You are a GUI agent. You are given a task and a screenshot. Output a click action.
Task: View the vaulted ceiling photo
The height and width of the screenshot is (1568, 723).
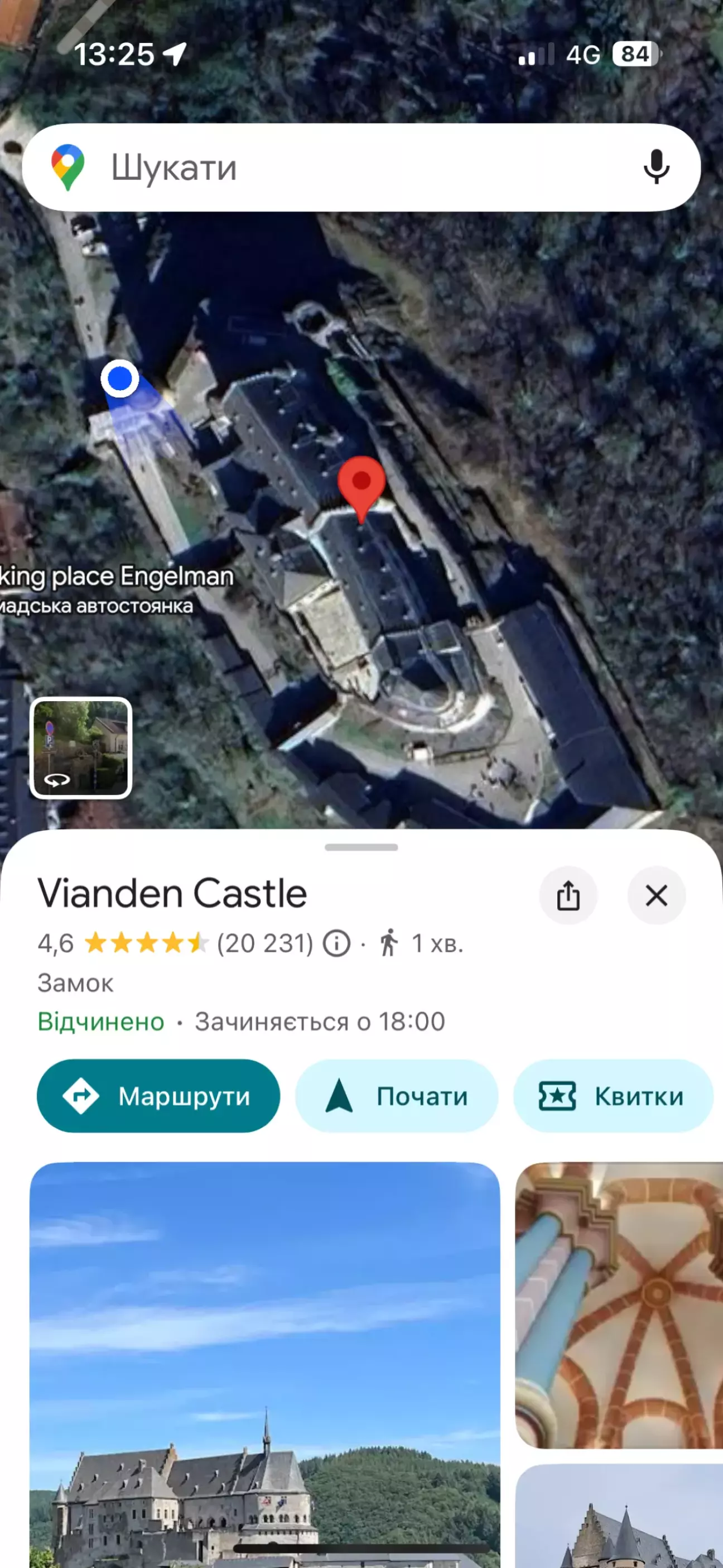619,1305
